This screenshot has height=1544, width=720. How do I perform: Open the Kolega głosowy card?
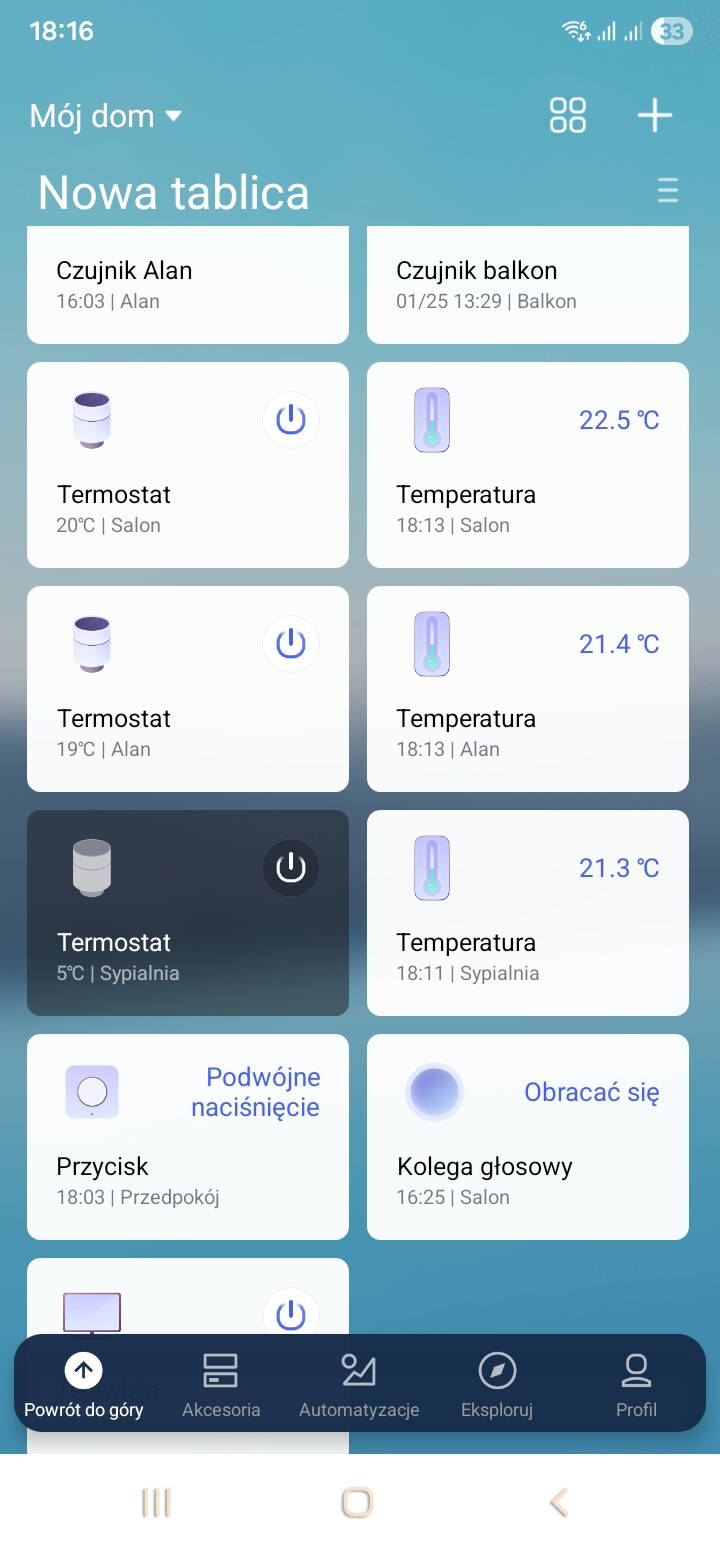click(527, 1137)
